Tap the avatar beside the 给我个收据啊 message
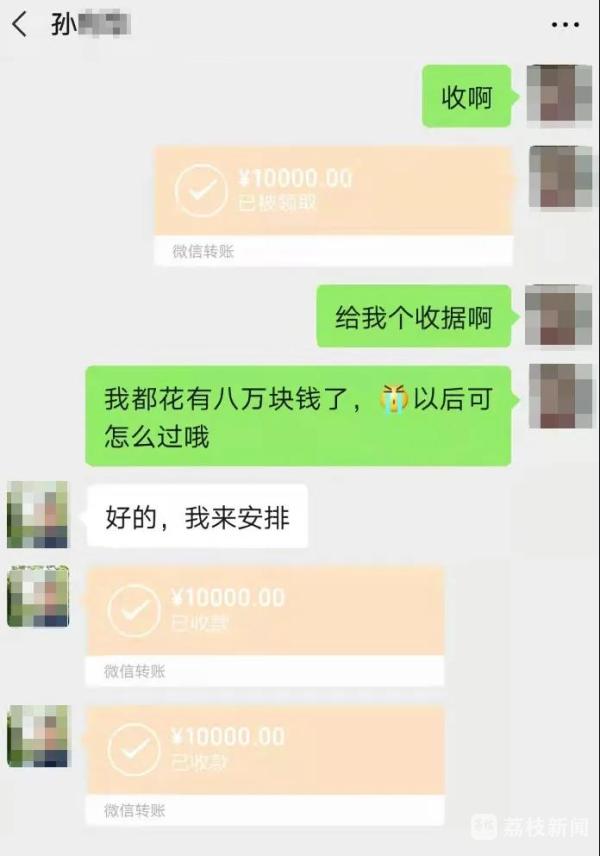The height and width of the screenshot is (856, 600). coord(560,316)
